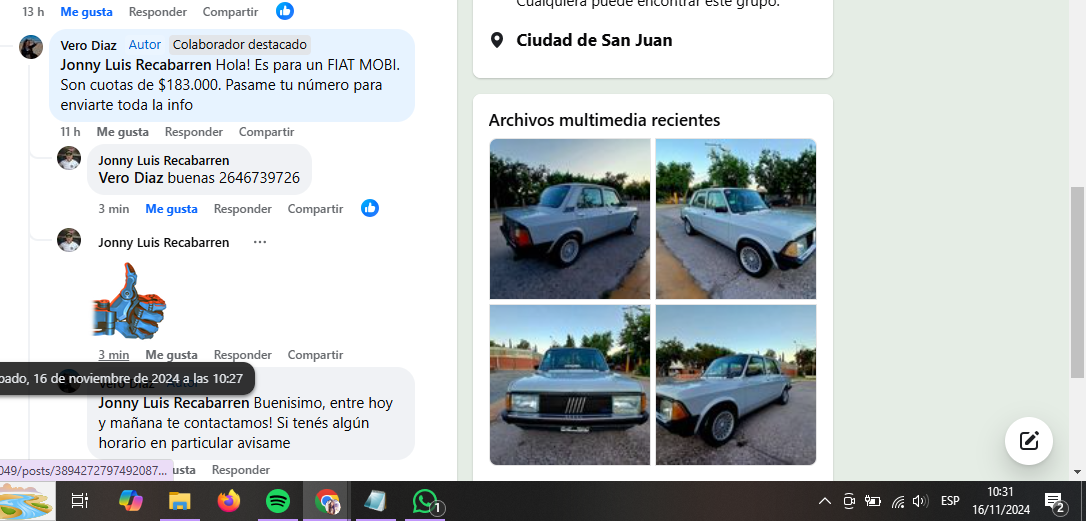Open the silver car side view photo
The image size is (1086, 521).
click(x=570, y=219)
